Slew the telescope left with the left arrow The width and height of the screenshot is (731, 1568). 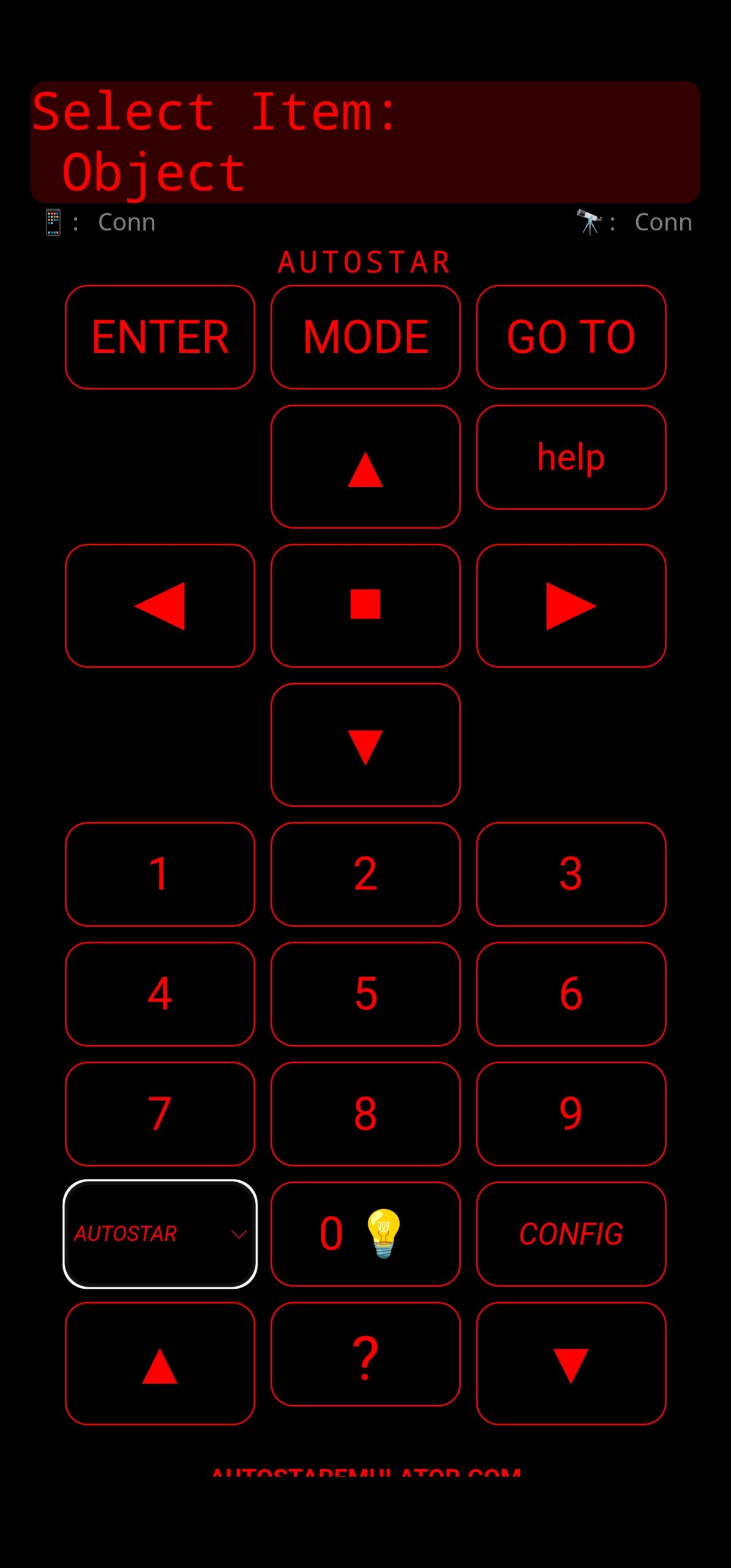(160, 606)
